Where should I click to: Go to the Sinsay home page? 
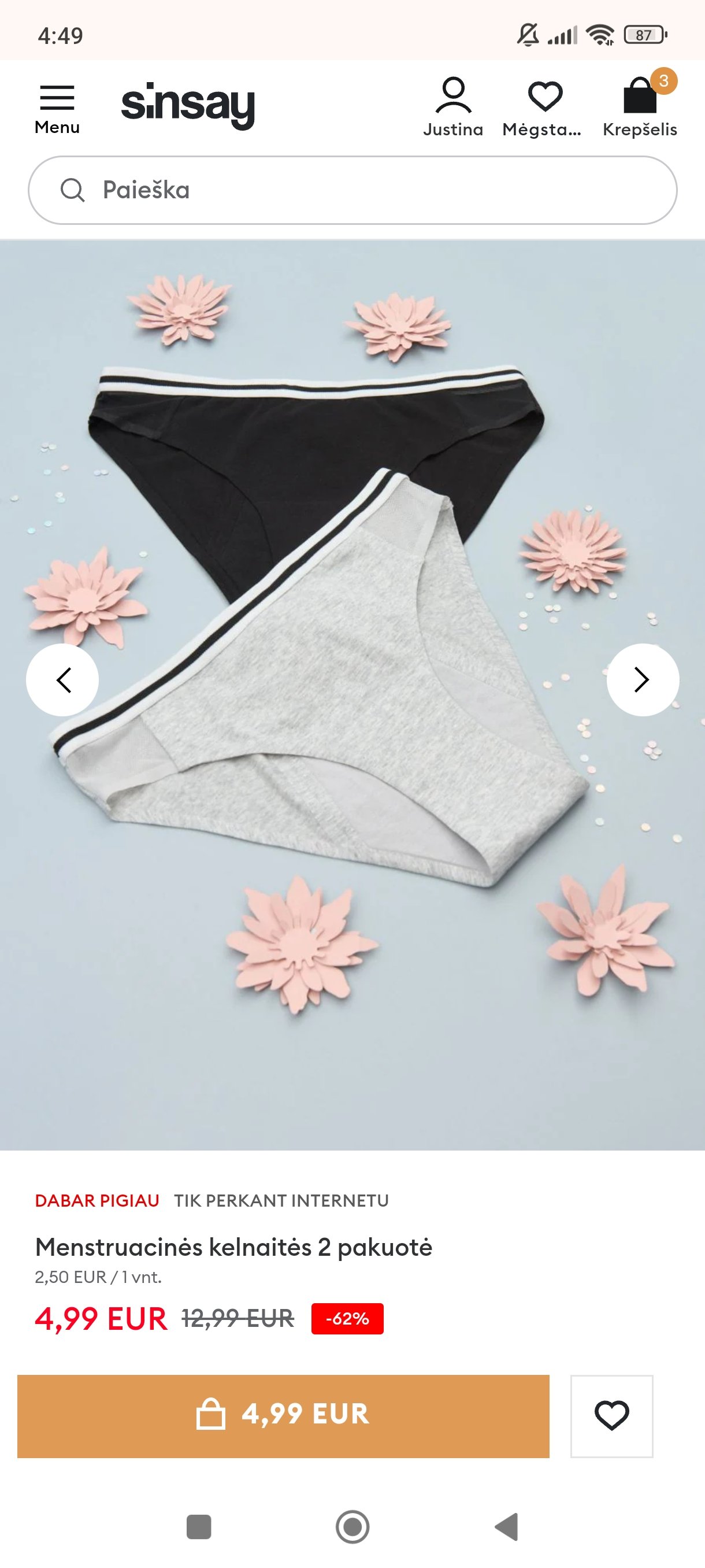tap(188, 106)
